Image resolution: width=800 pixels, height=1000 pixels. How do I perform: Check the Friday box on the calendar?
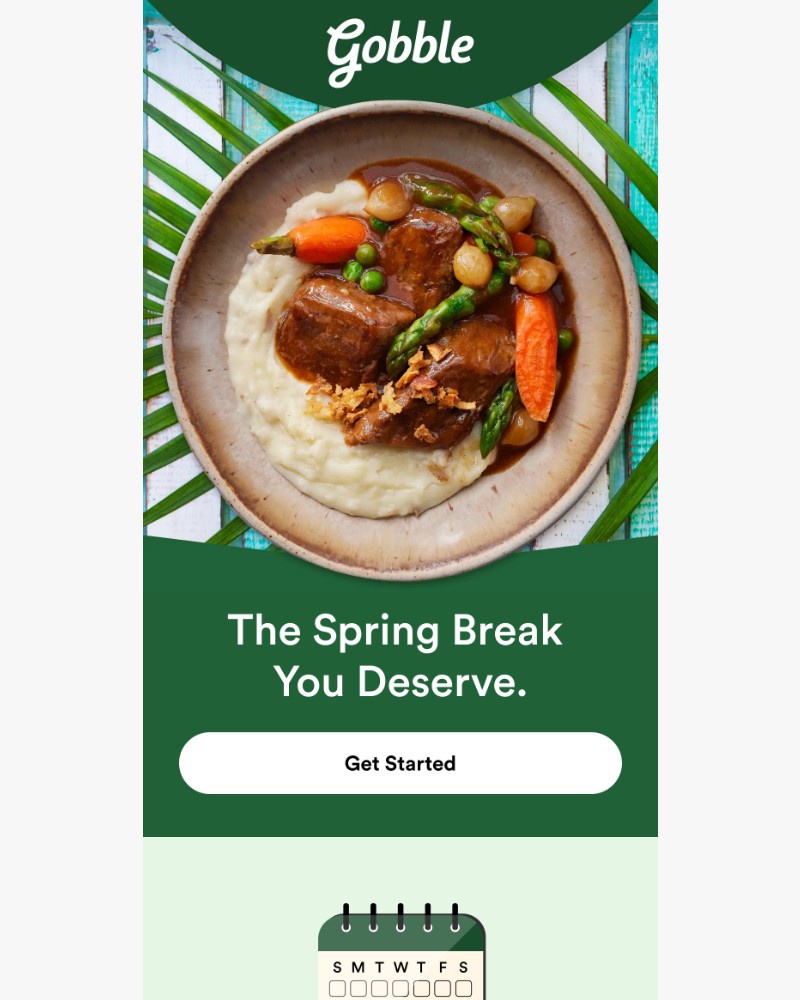point(442,988)
